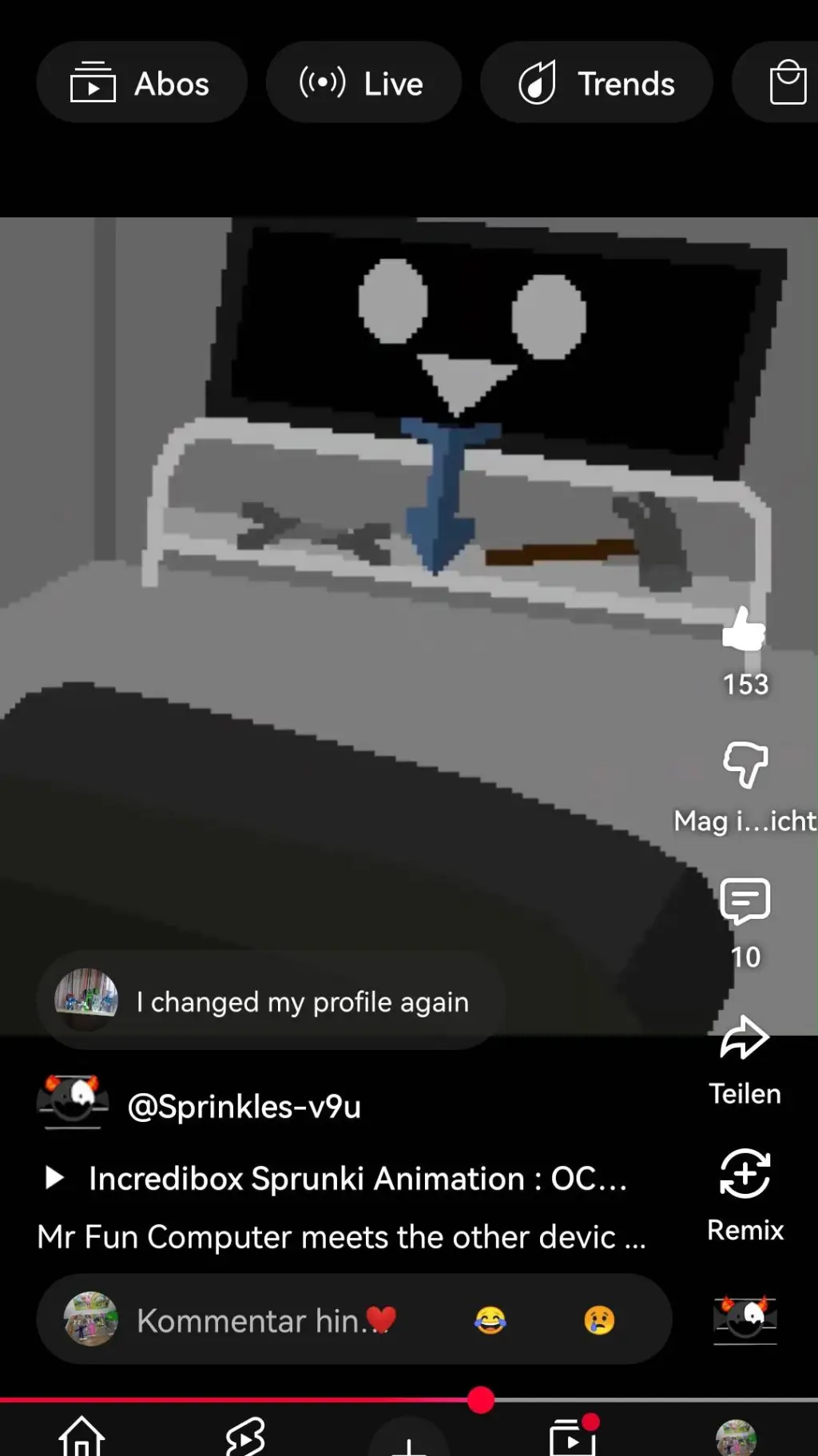
Task: Open the @Sprinkles-v9u channel
Action: click(x=244, y=1107)
